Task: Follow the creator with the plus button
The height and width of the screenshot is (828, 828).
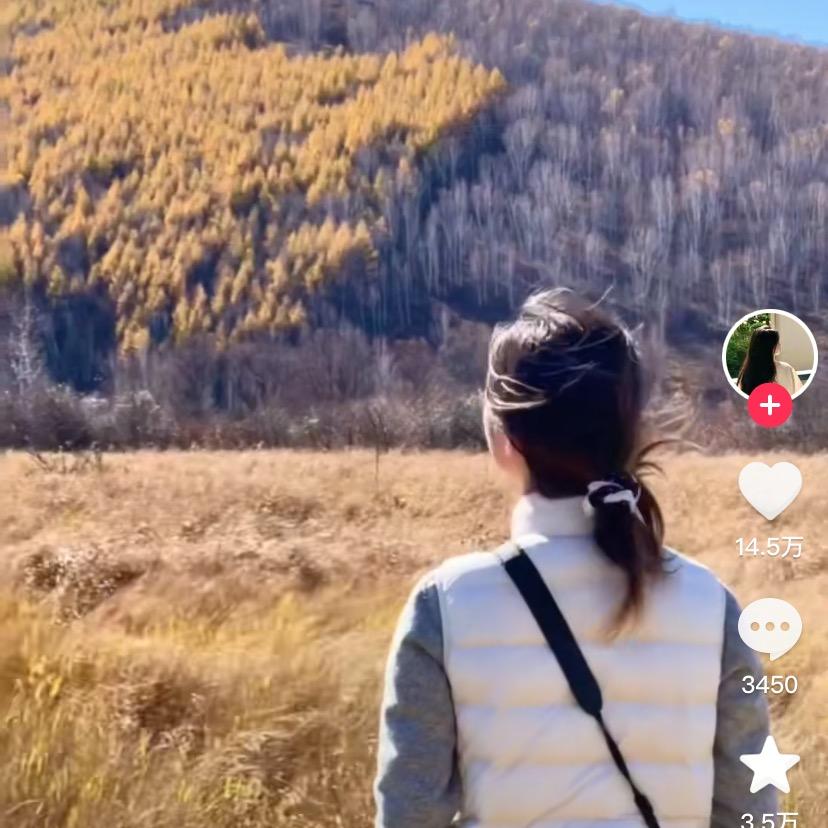Action: pyautogui.click(x=769, y=406)
